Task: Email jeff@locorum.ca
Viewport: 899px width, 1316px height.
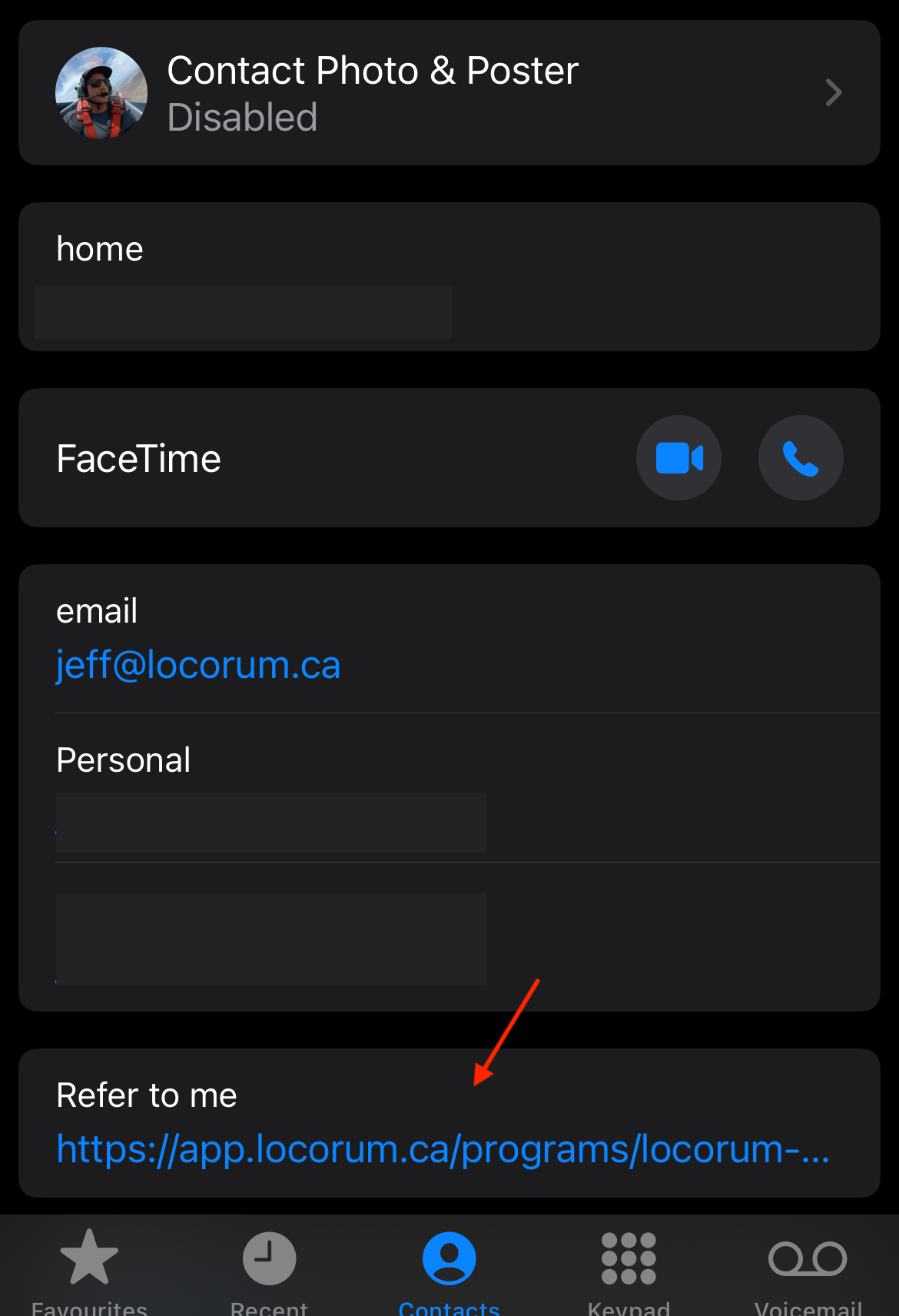Action: 198,665
